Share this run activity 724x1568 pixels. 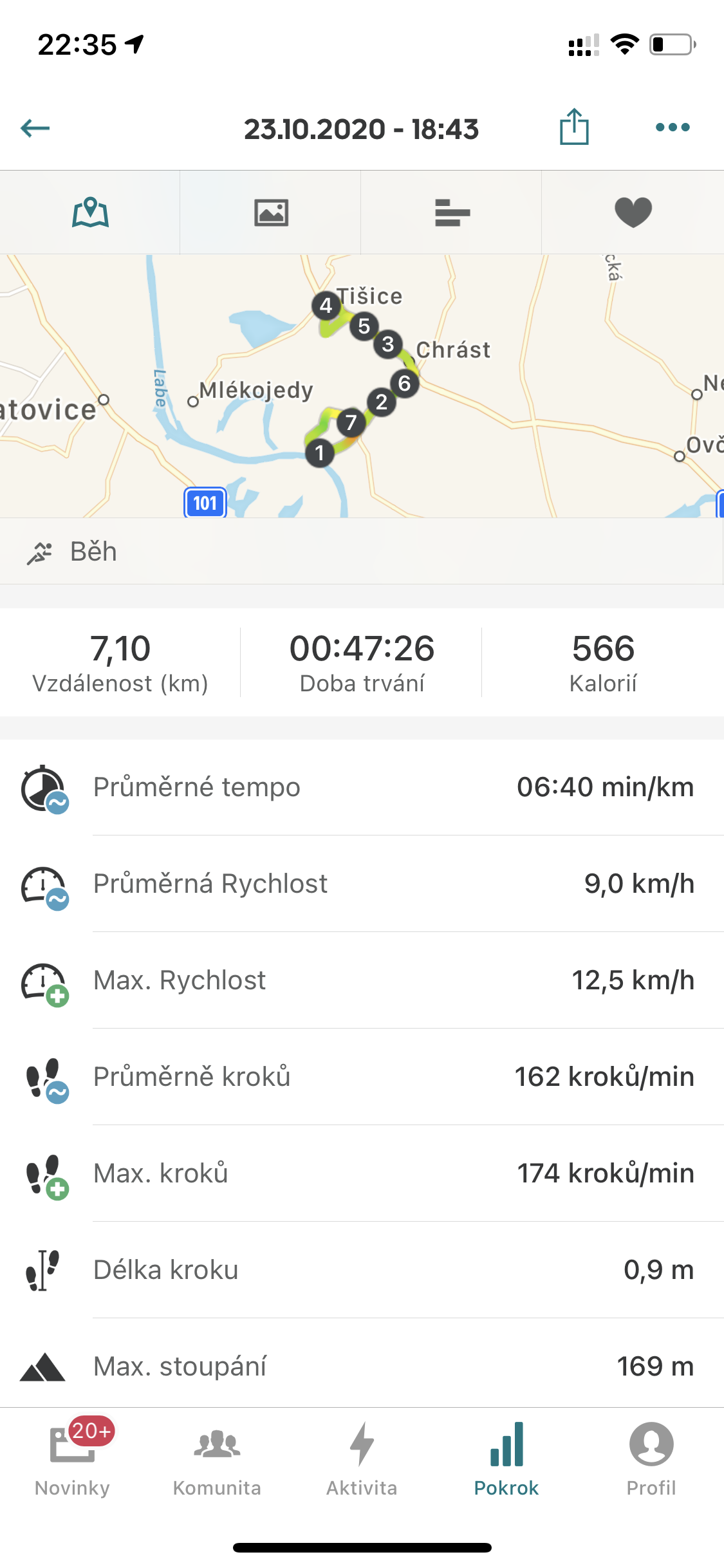[574, 126]
